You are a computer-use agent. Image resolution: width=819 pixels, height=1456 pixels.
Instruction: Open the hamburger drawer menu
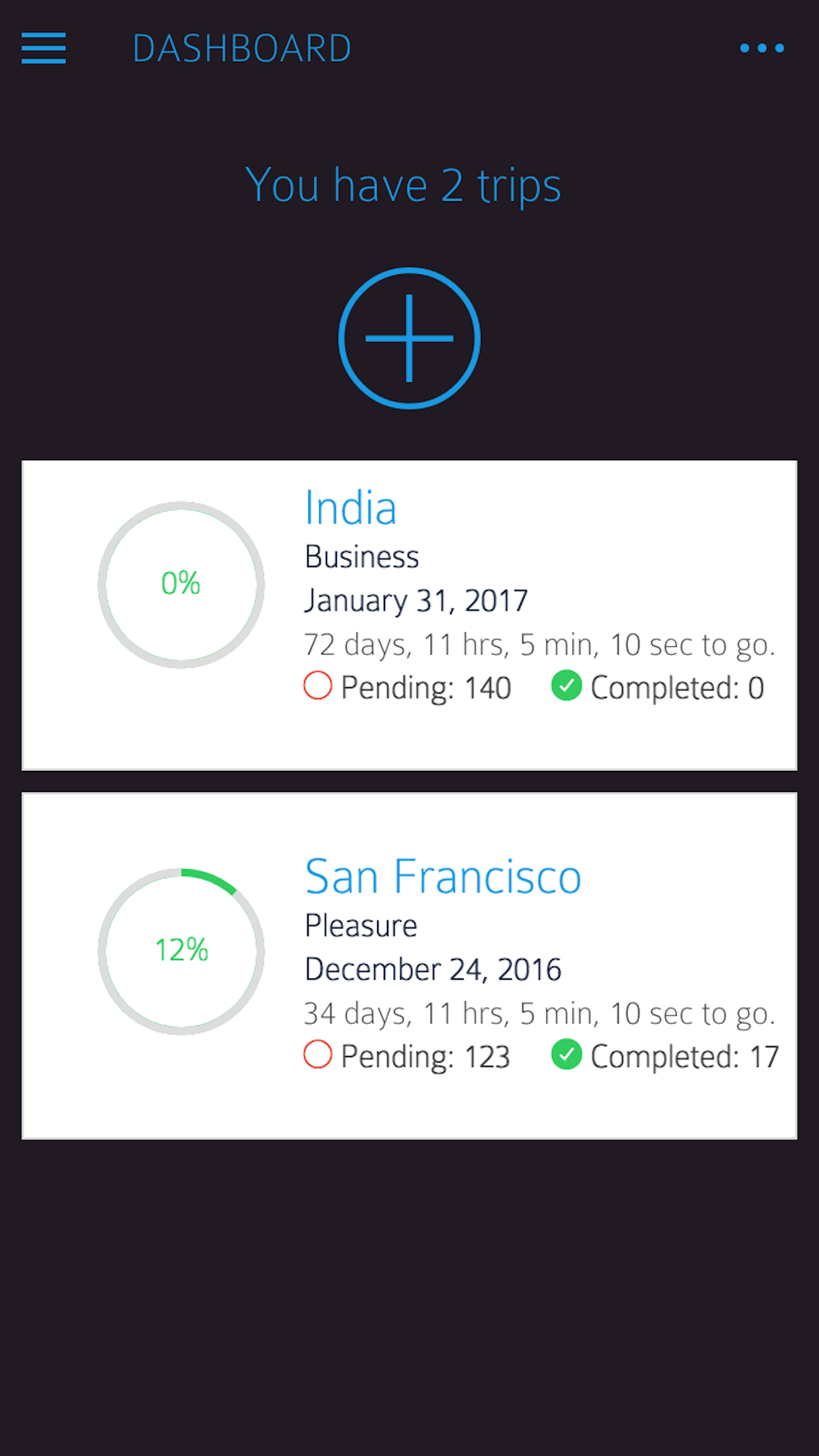44,48
